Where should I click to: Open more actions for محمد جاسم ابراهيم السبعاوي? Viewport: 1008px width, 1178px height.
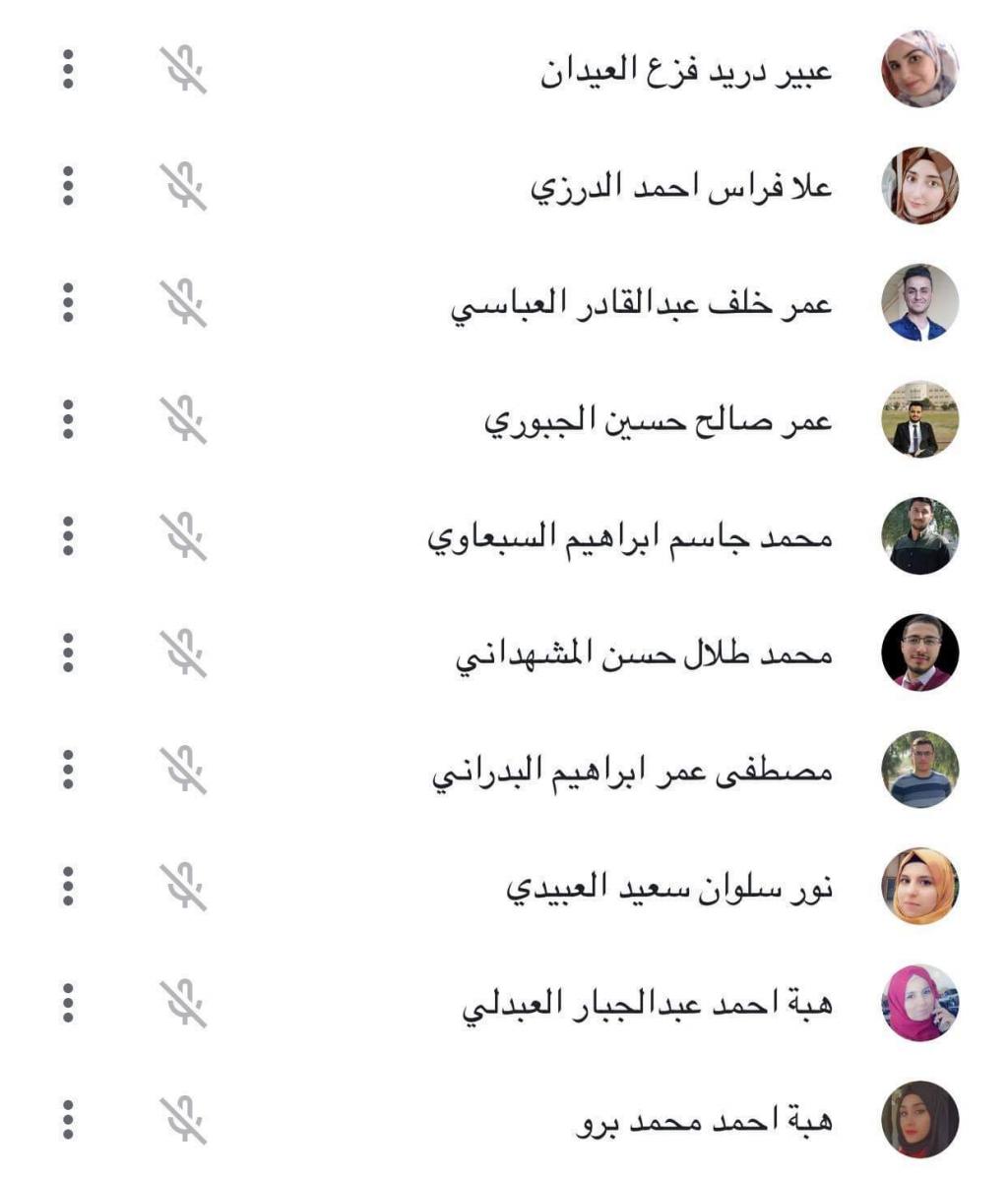67,535
